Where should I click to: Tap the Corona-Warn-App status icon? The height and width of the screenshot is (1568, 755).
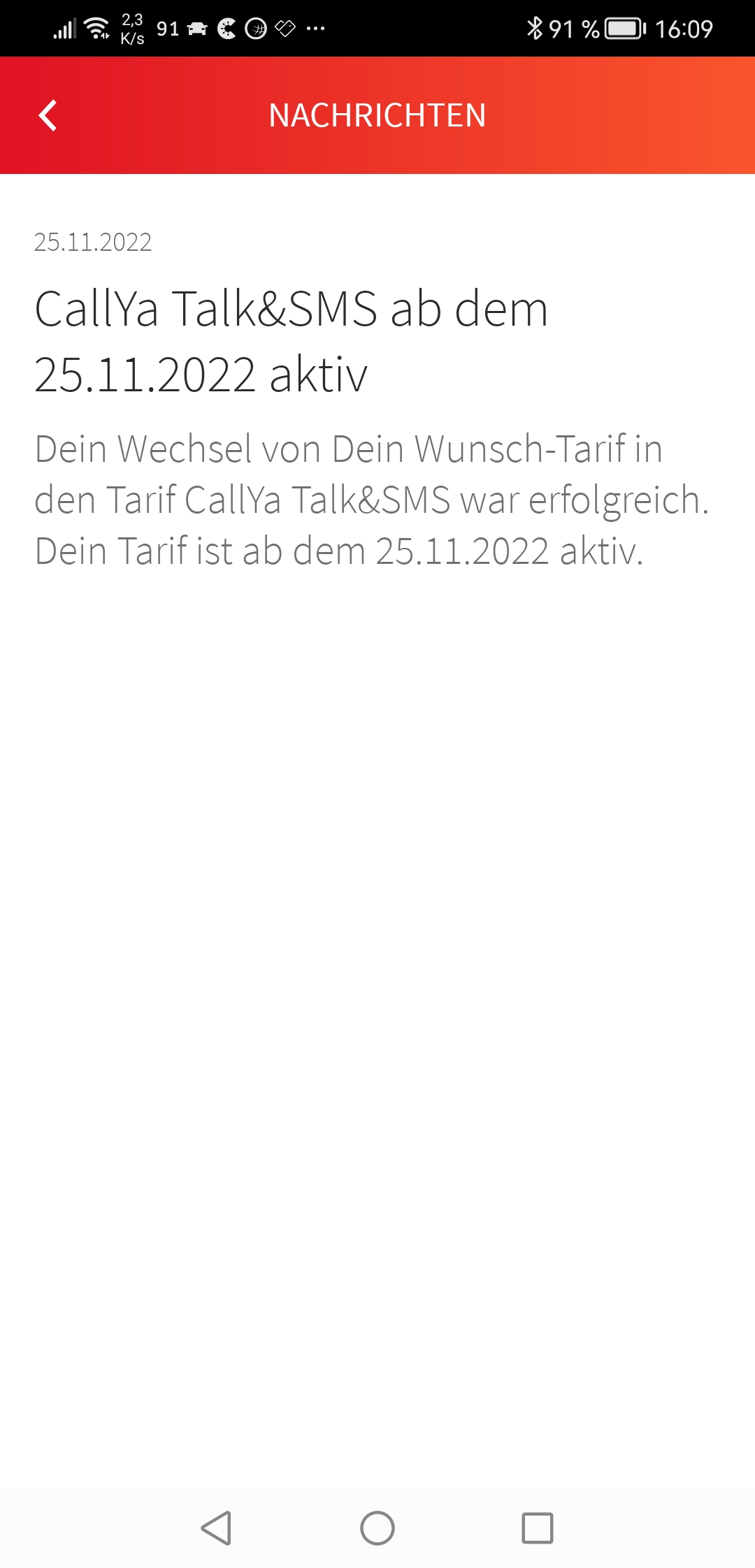pyautogui.click(x=226, y=28)
